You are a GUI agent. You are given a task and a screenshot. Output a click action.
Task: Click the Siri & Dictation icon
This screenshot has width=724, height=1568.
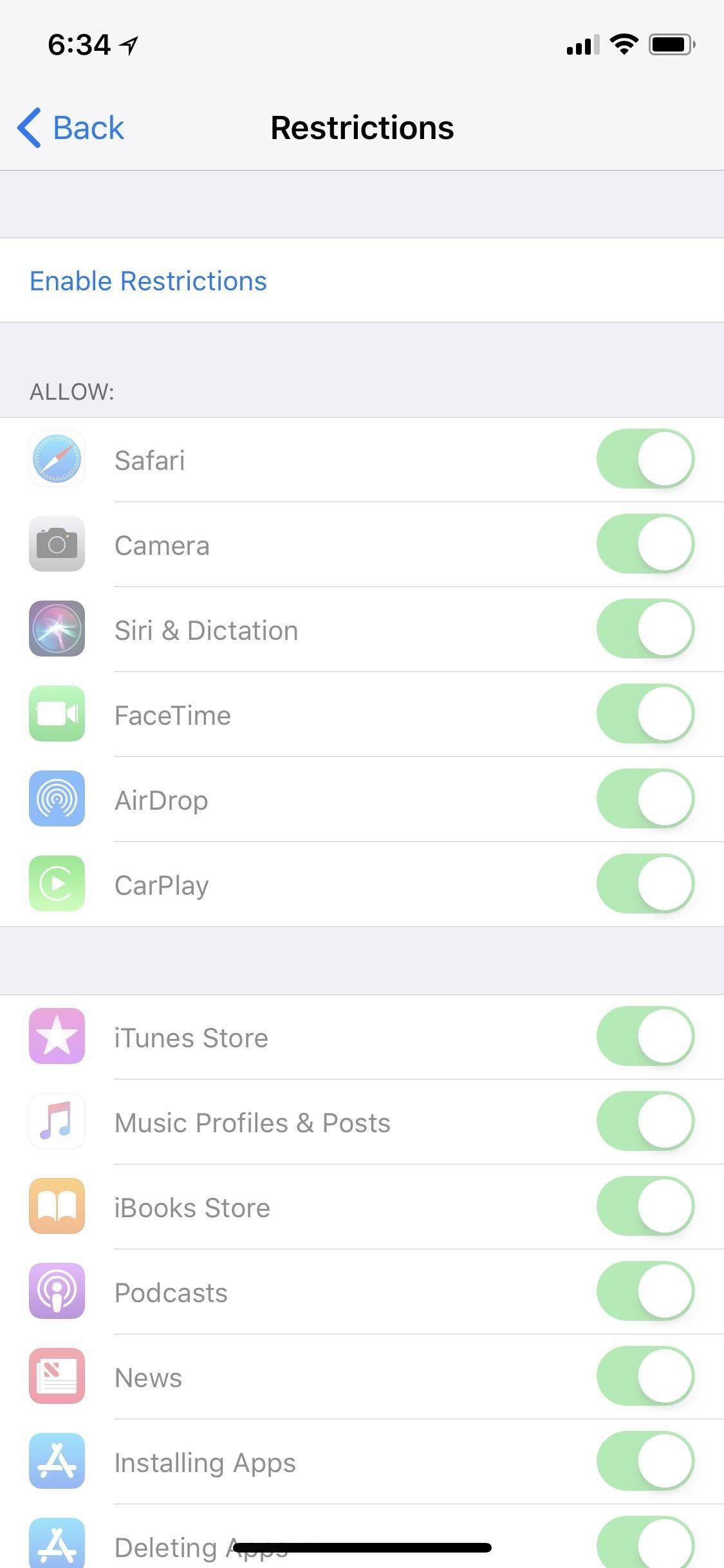pos(57,629)
